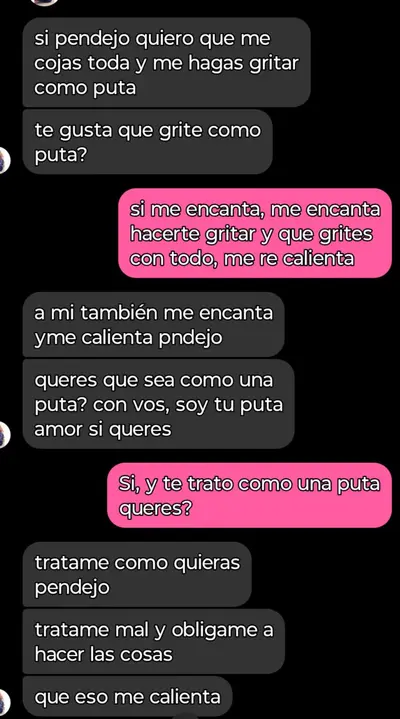Tap the avatar next to the last received message

4,702
